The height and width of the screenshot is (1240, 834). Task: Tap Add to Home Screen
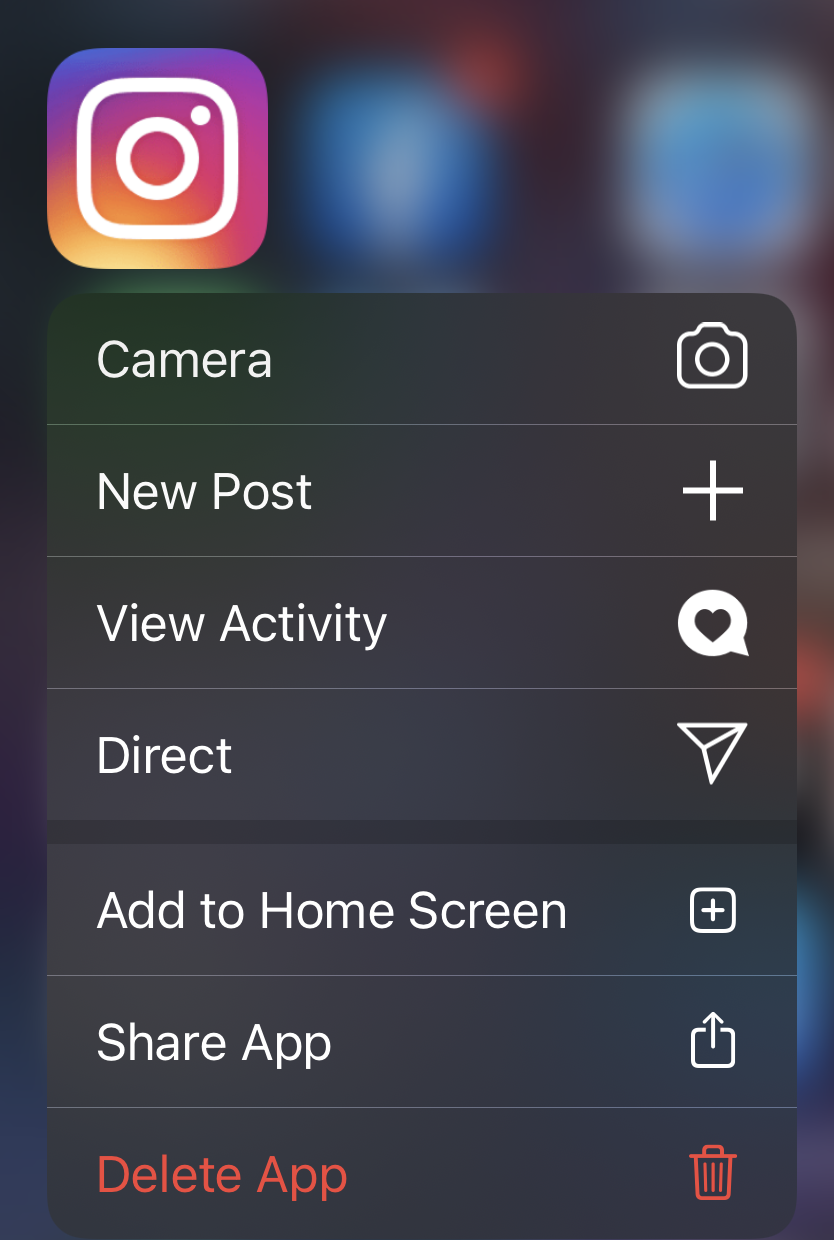(x=421, y=911)
